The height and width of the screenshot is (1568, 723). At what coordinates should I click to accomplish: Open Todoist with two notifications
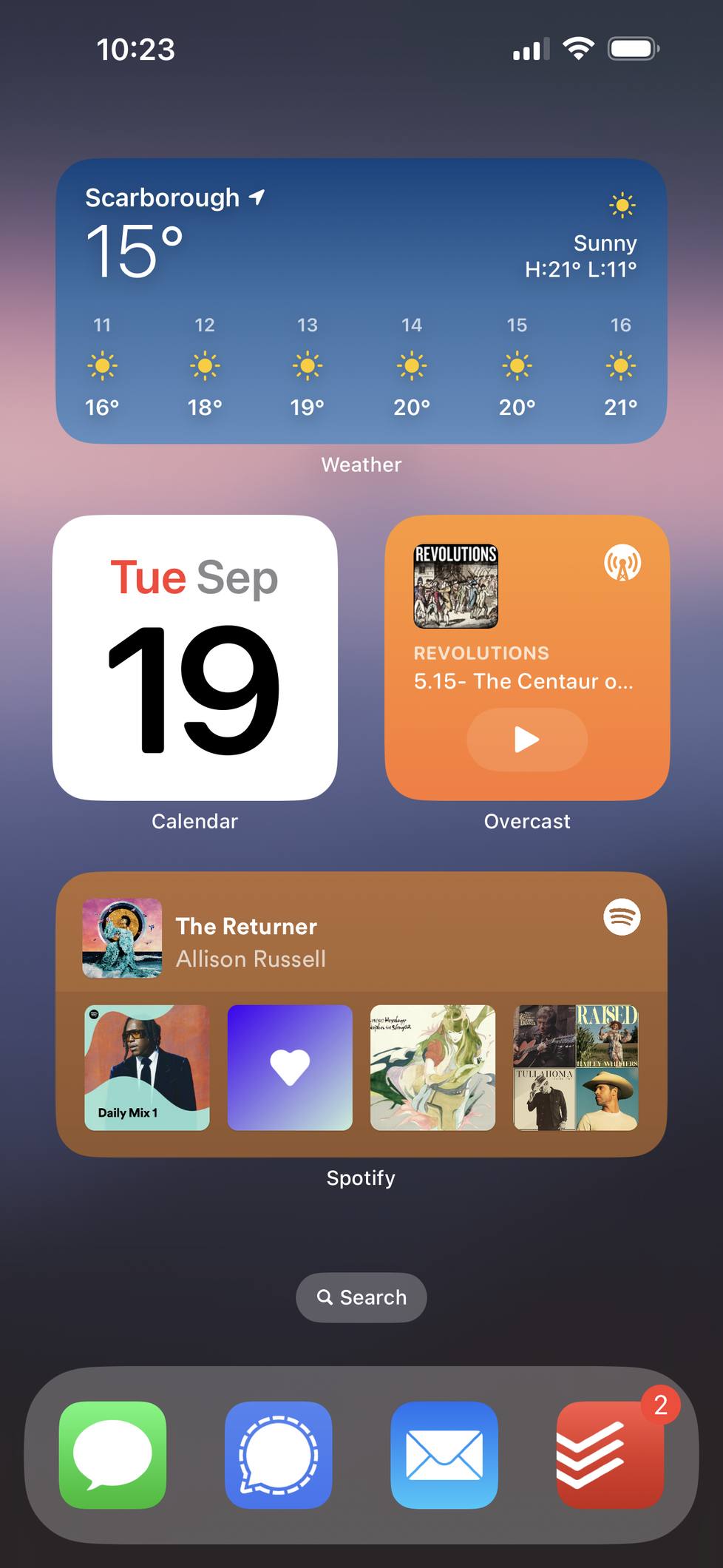610,1455
